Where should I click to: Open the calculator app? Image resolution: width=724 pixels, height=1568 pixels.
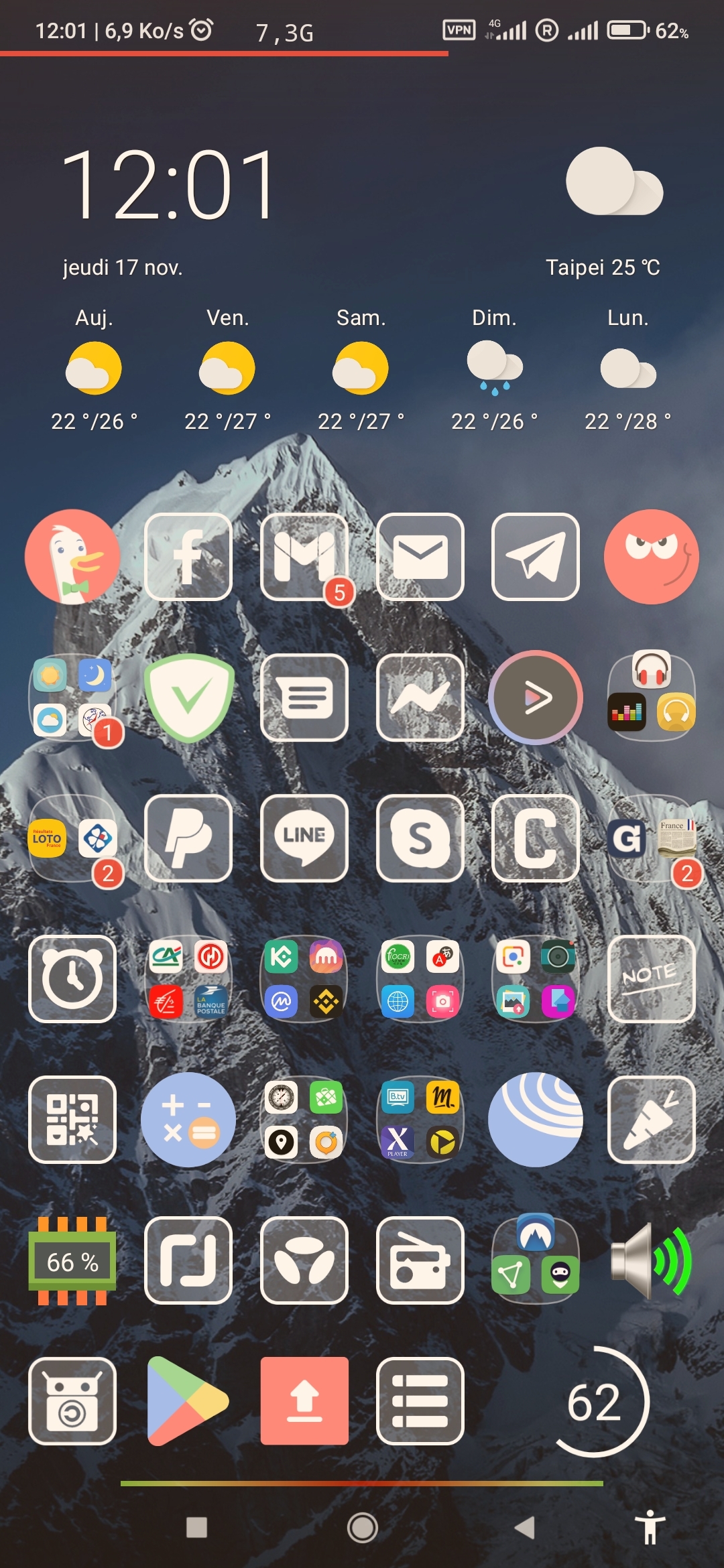point(188,1119)
